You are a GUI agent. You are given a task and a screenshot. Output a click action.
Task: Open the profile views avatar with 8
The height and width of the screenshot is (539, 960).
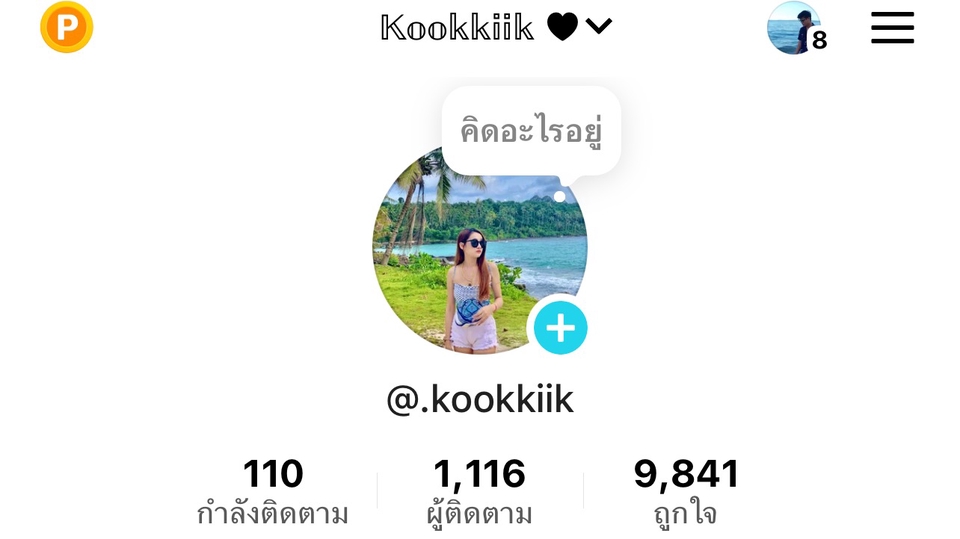click(x=795, y=28)
